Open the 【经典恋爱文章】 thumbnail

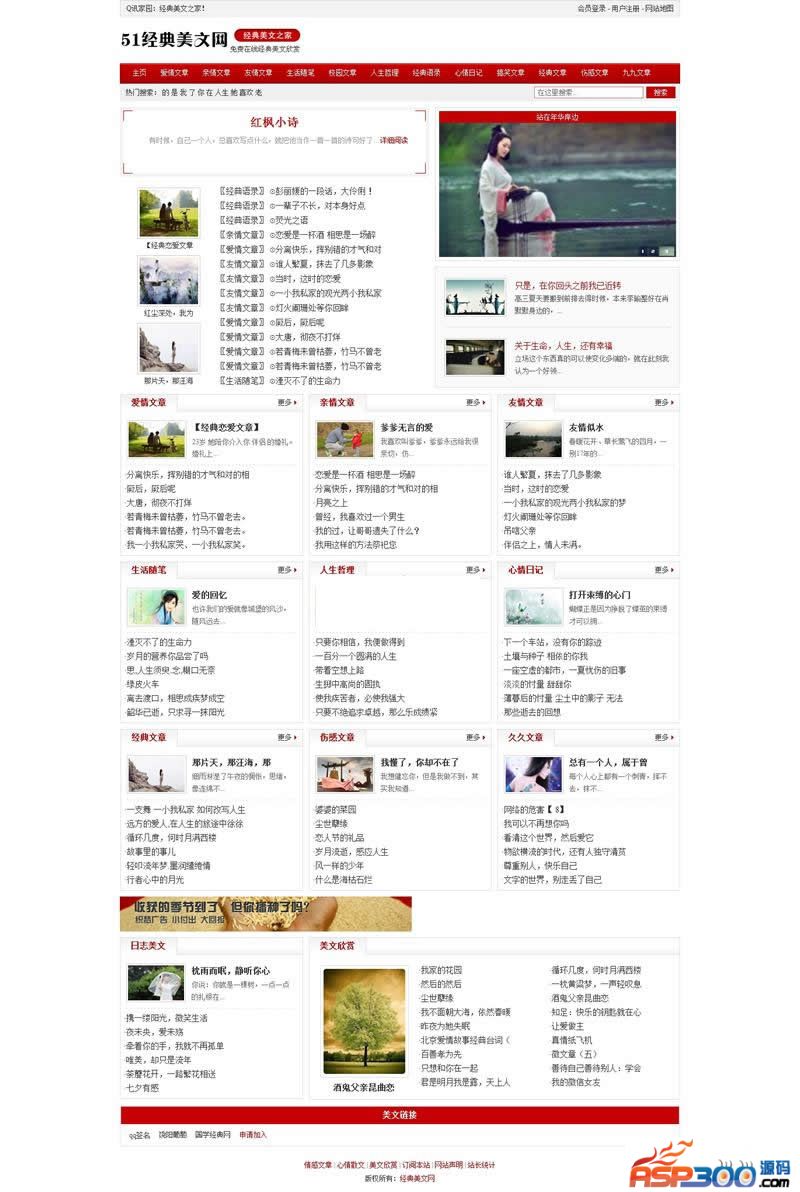click(x=169, y=212)
